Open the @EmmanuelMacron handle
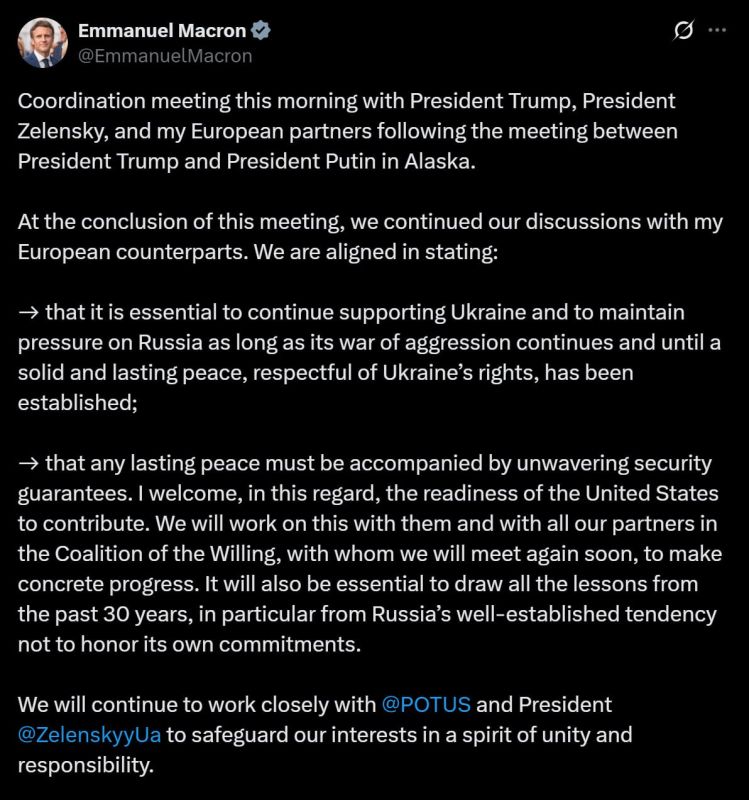The height and width of the screenshot is (800, 749). click(164, 56)
